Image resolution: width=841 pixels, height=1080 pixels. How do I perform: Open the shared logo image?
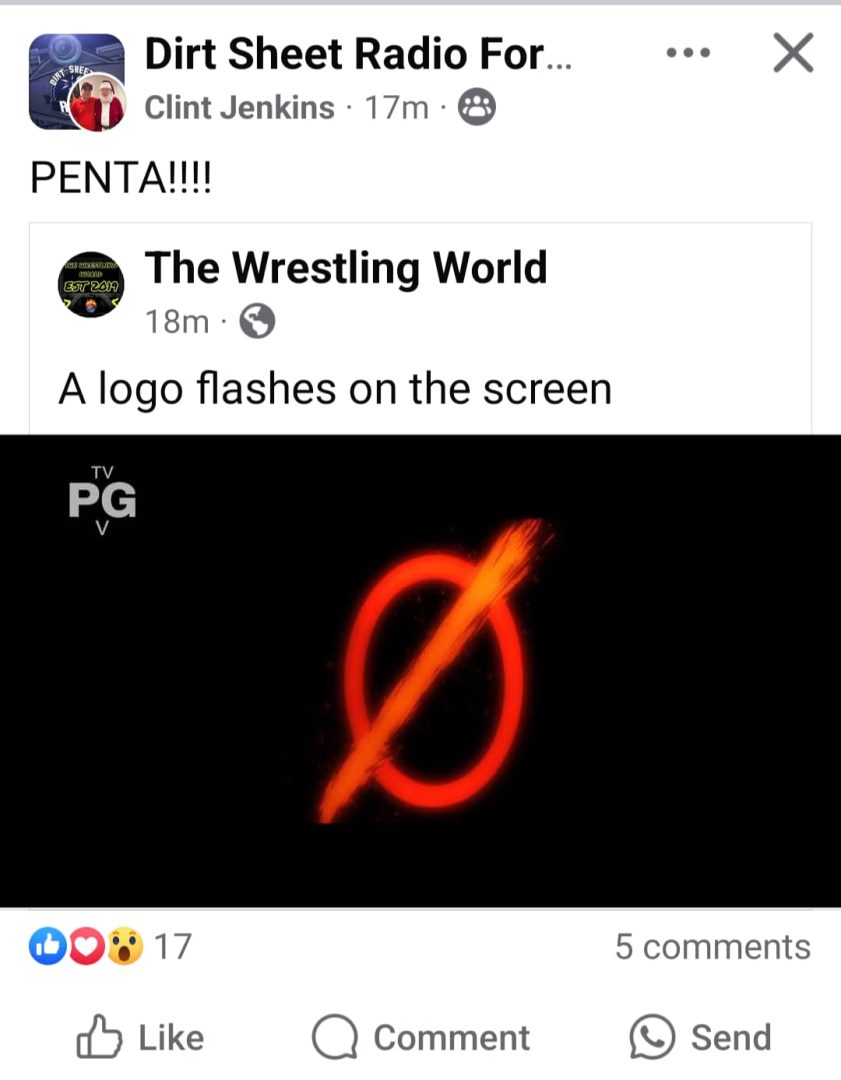tap(420, 670)
